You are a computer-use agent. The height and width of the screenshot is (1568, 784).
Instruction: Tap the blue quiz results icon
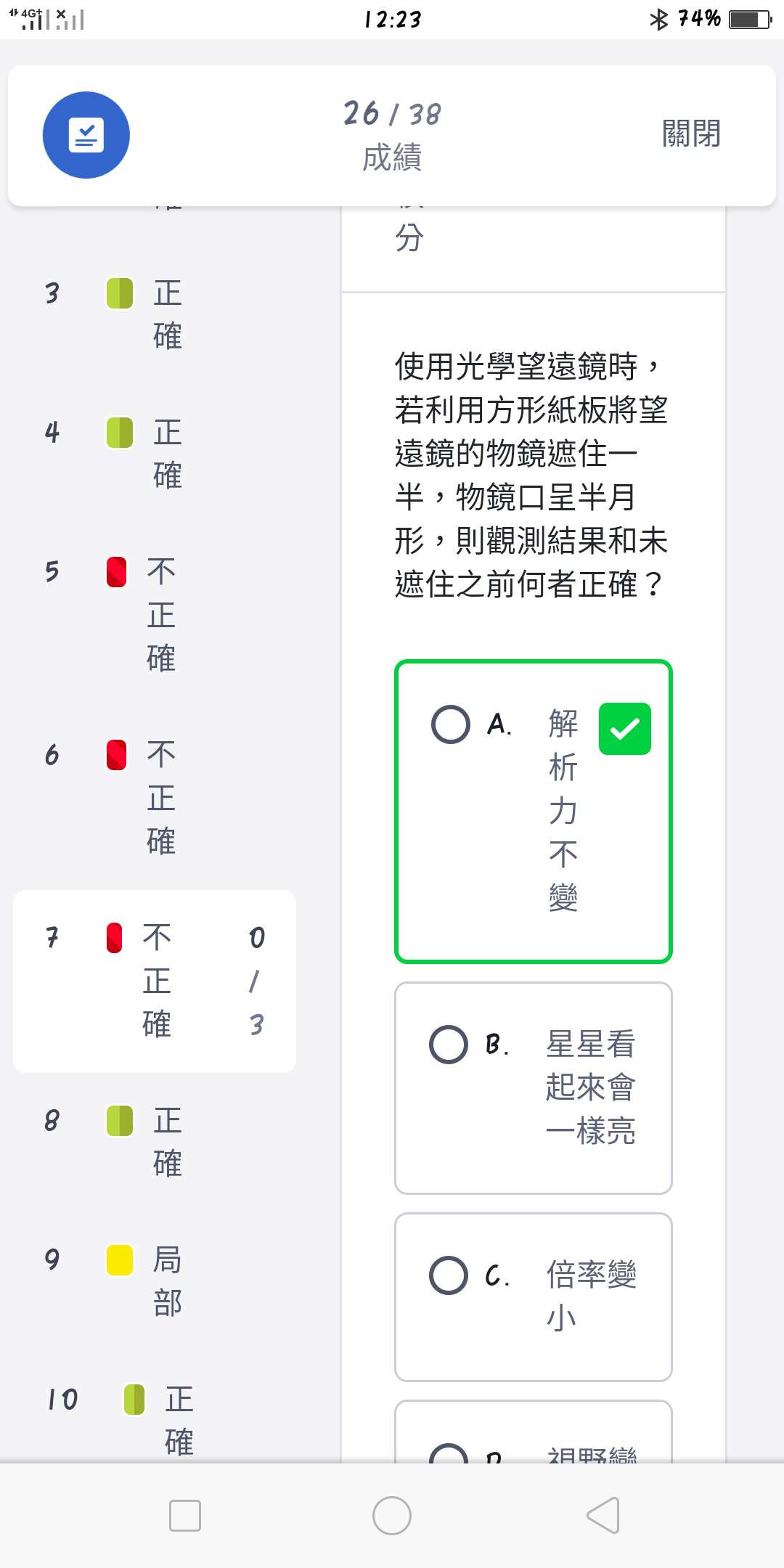pyautogui.click(x=86, y=135)
